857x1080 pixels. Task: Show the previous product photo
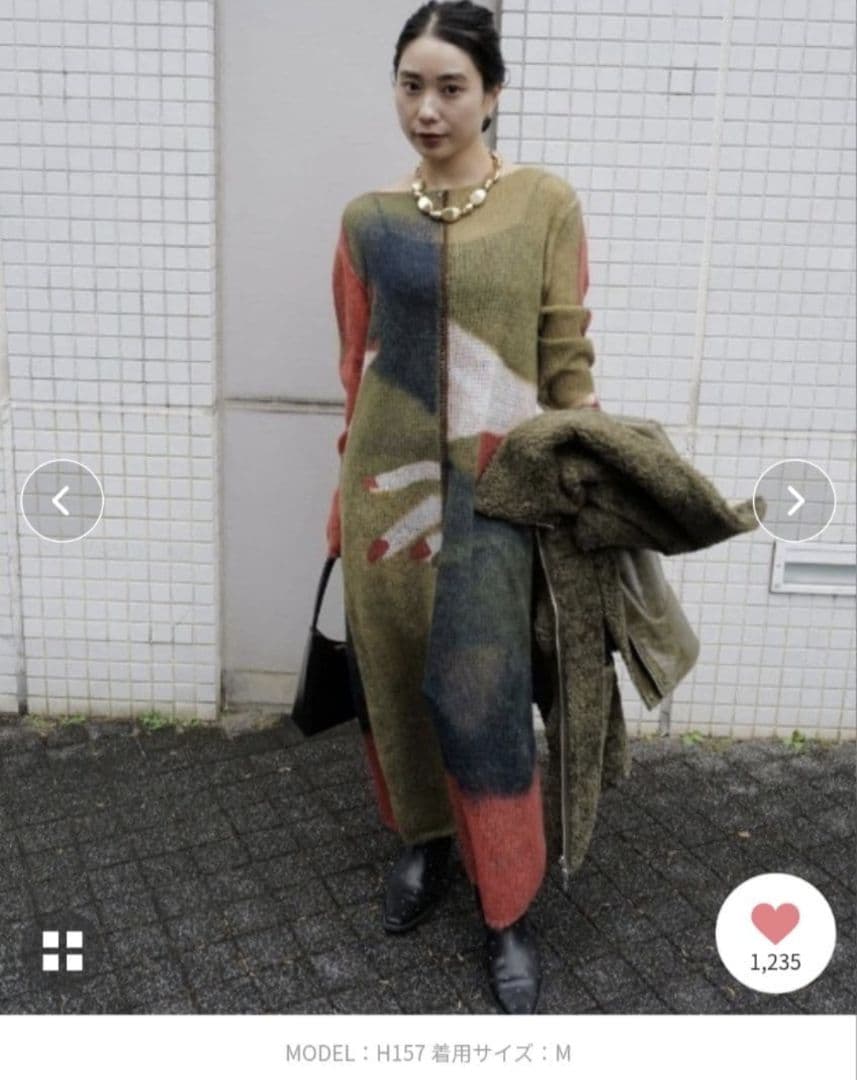click(62, 501)
